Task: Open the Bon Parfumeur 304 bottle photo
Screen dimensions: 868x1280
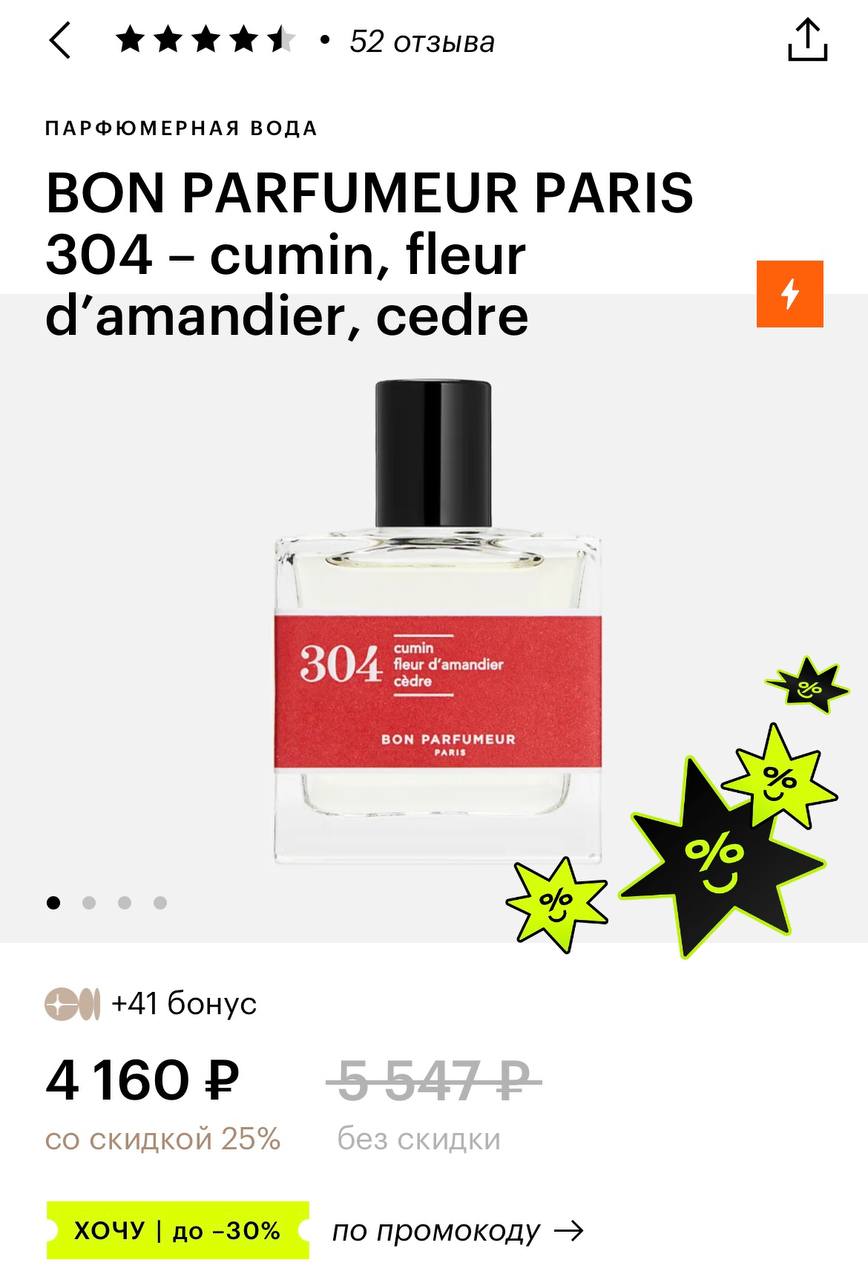Action: click(x=437, y=620)
